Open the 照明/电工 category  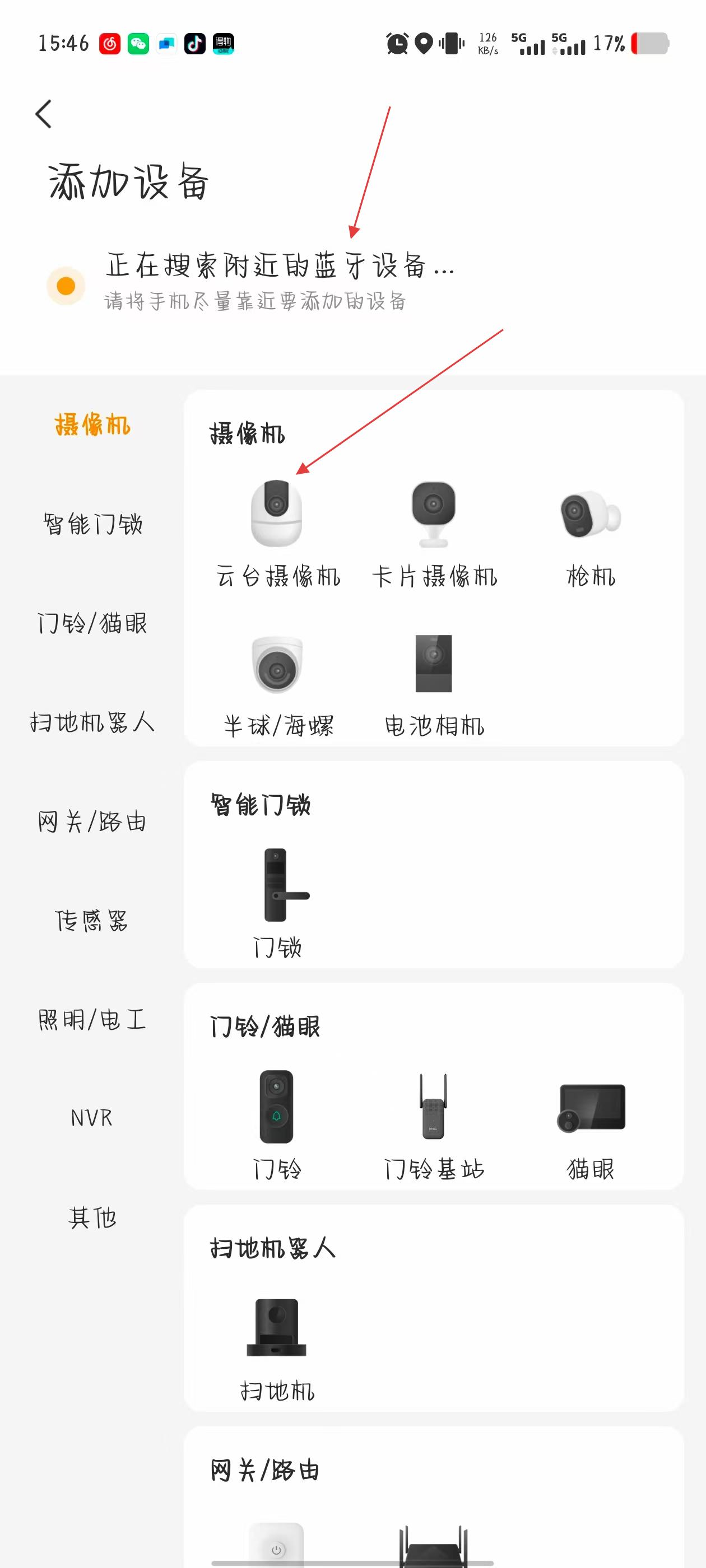pyautogui.click(x=92, y=1020)
